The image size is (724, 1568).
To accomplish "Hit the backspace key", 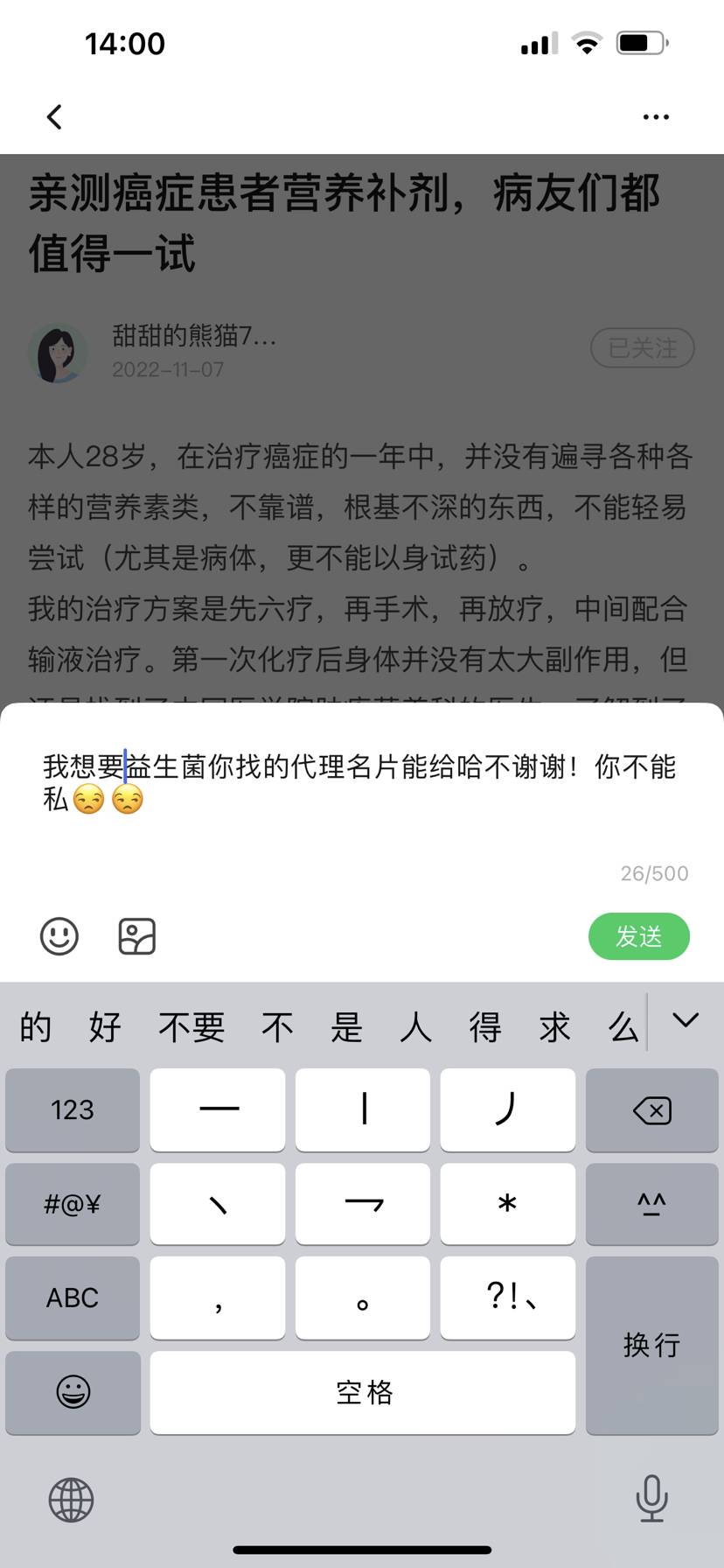I will (x=651, y=1110).
